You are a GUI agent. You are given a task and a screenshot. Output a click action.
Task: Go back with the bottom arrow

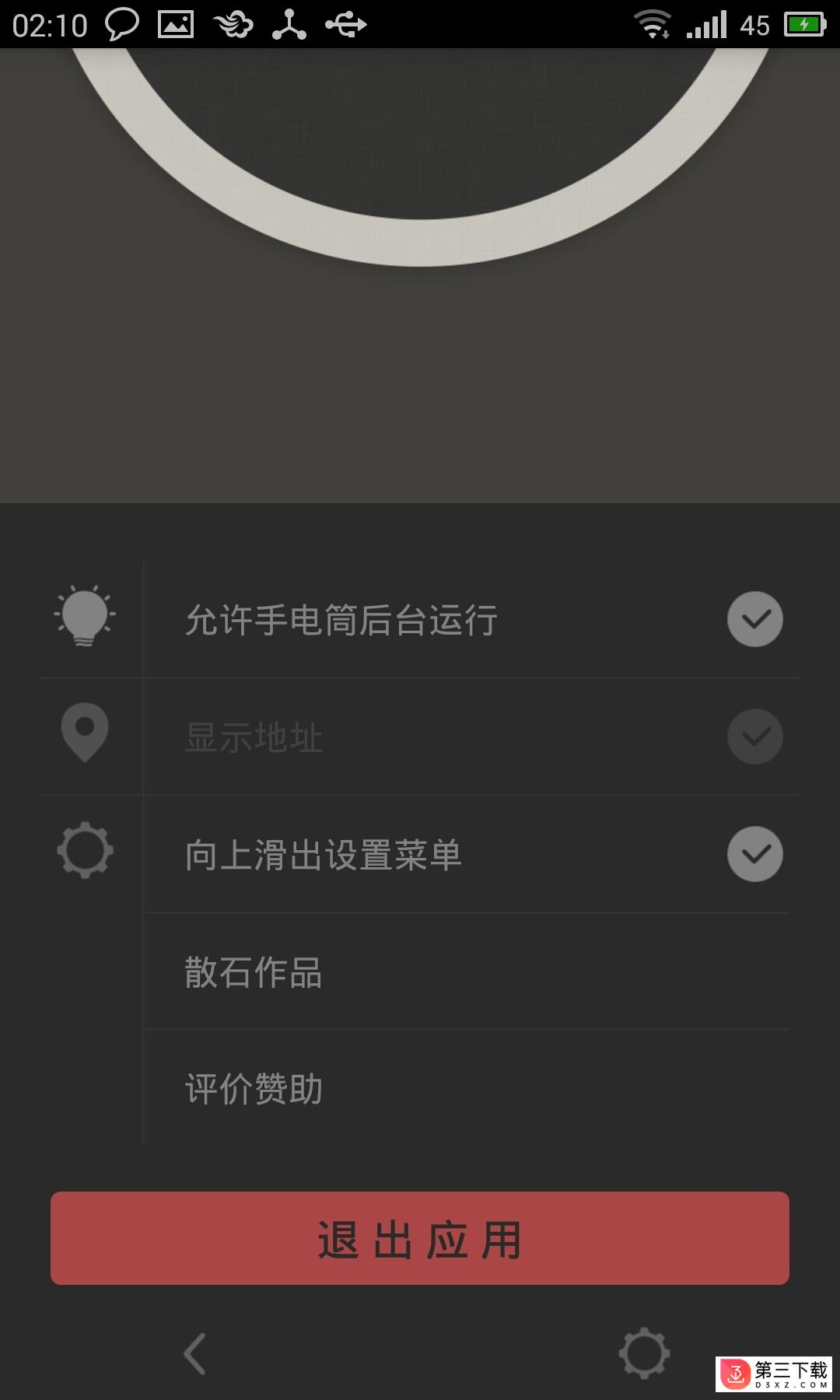[x=195, y=1353]
